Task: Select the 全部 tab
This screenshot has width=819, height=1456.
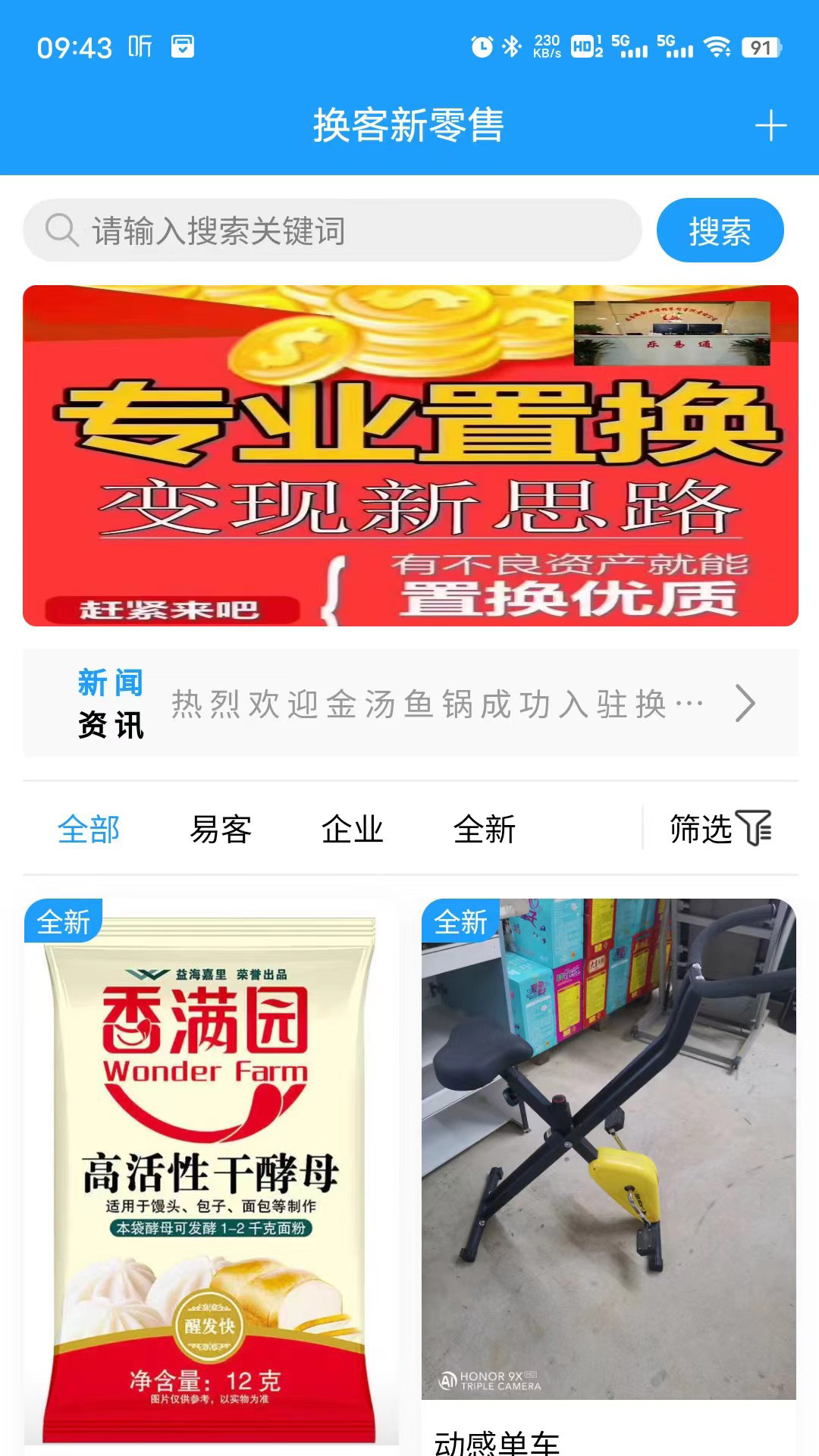Action: click(x=89, y=829)
